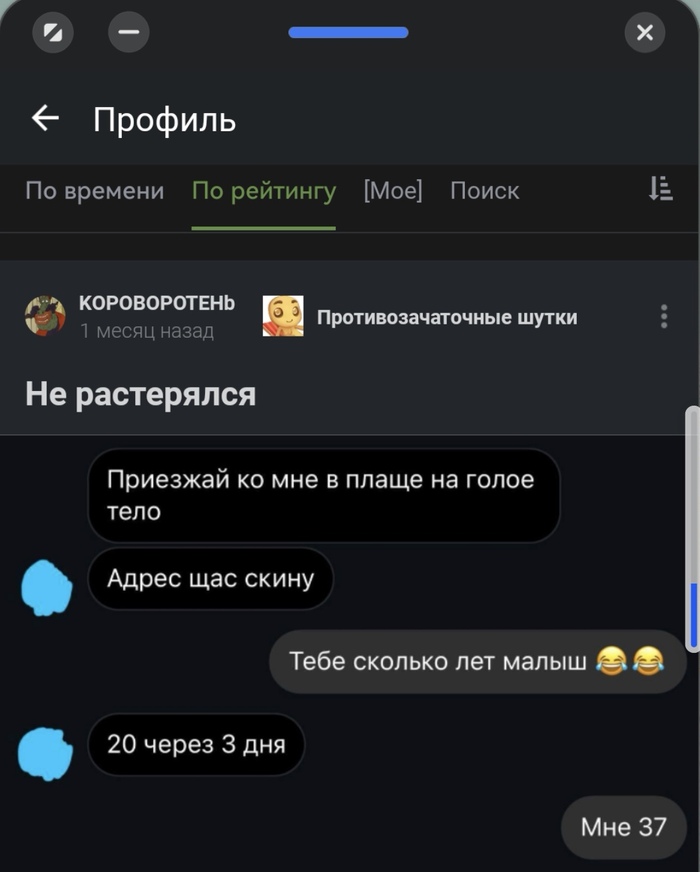This screenshot has height=872, width=700.
Task: Open the [Мое] tab
Action: click(392, 191)
